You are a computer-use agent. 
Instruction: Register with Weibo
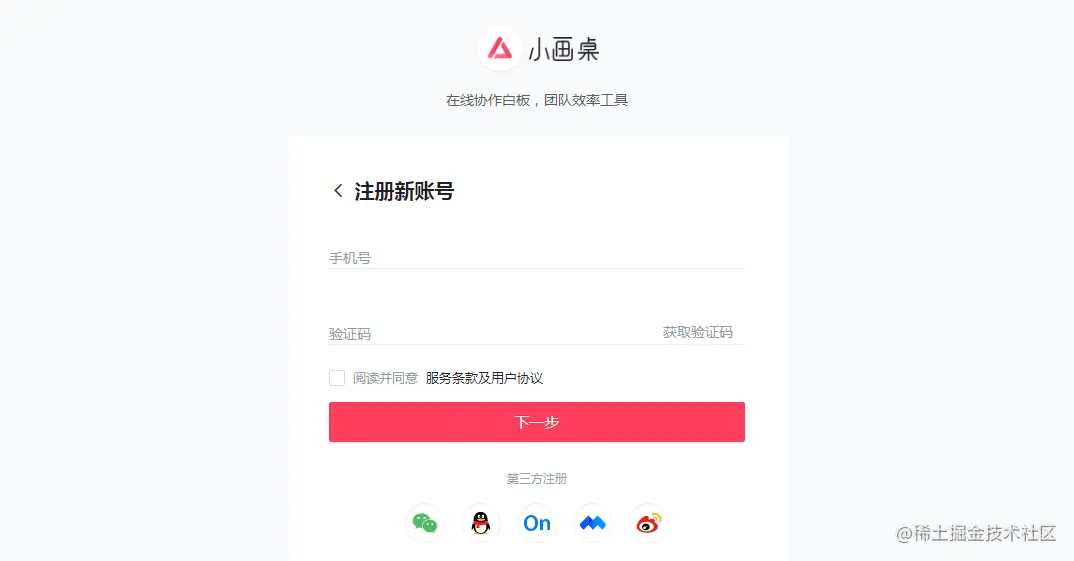(x=648, y=523)
